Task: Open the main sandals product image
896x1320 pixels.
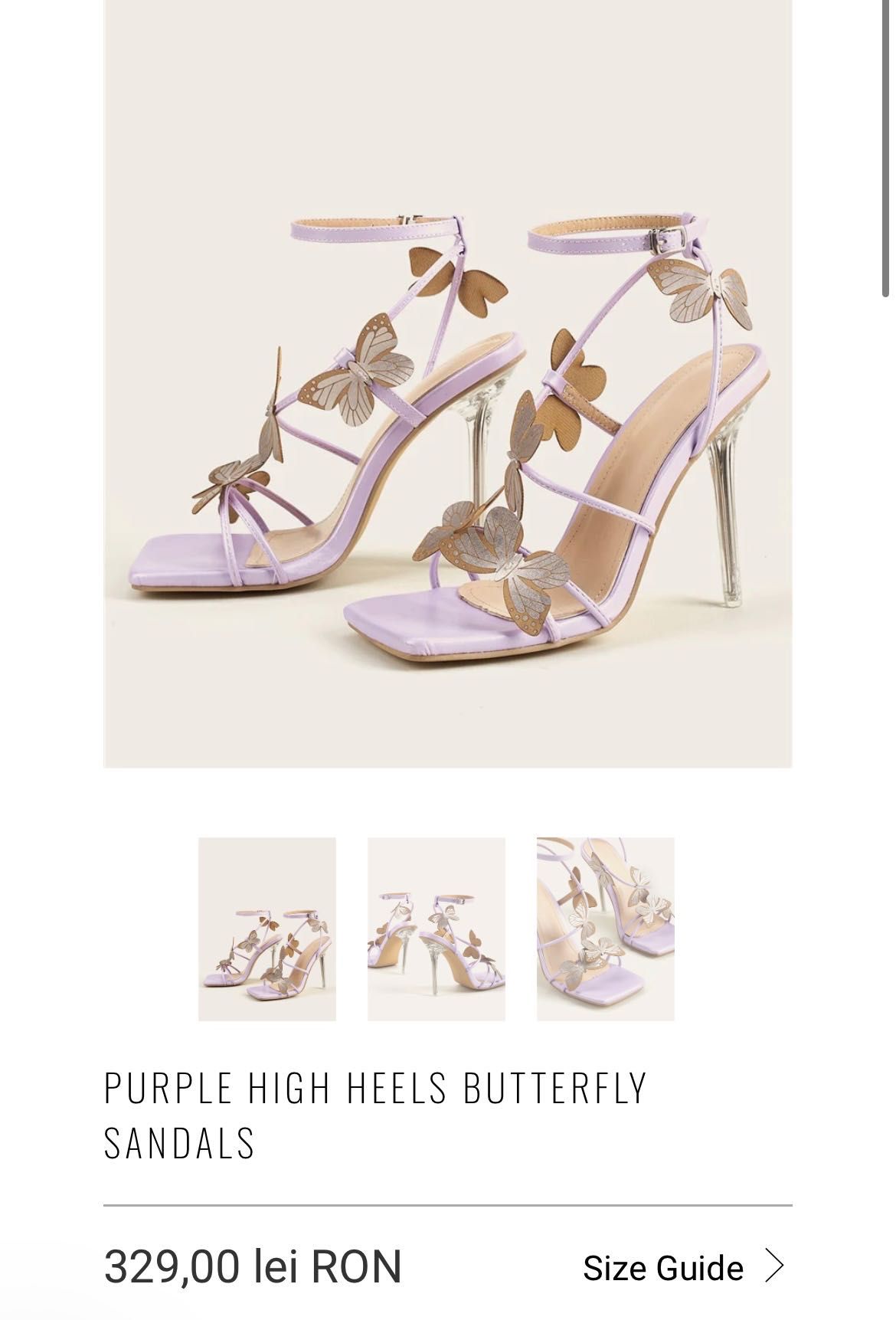Action: point(447,383)
